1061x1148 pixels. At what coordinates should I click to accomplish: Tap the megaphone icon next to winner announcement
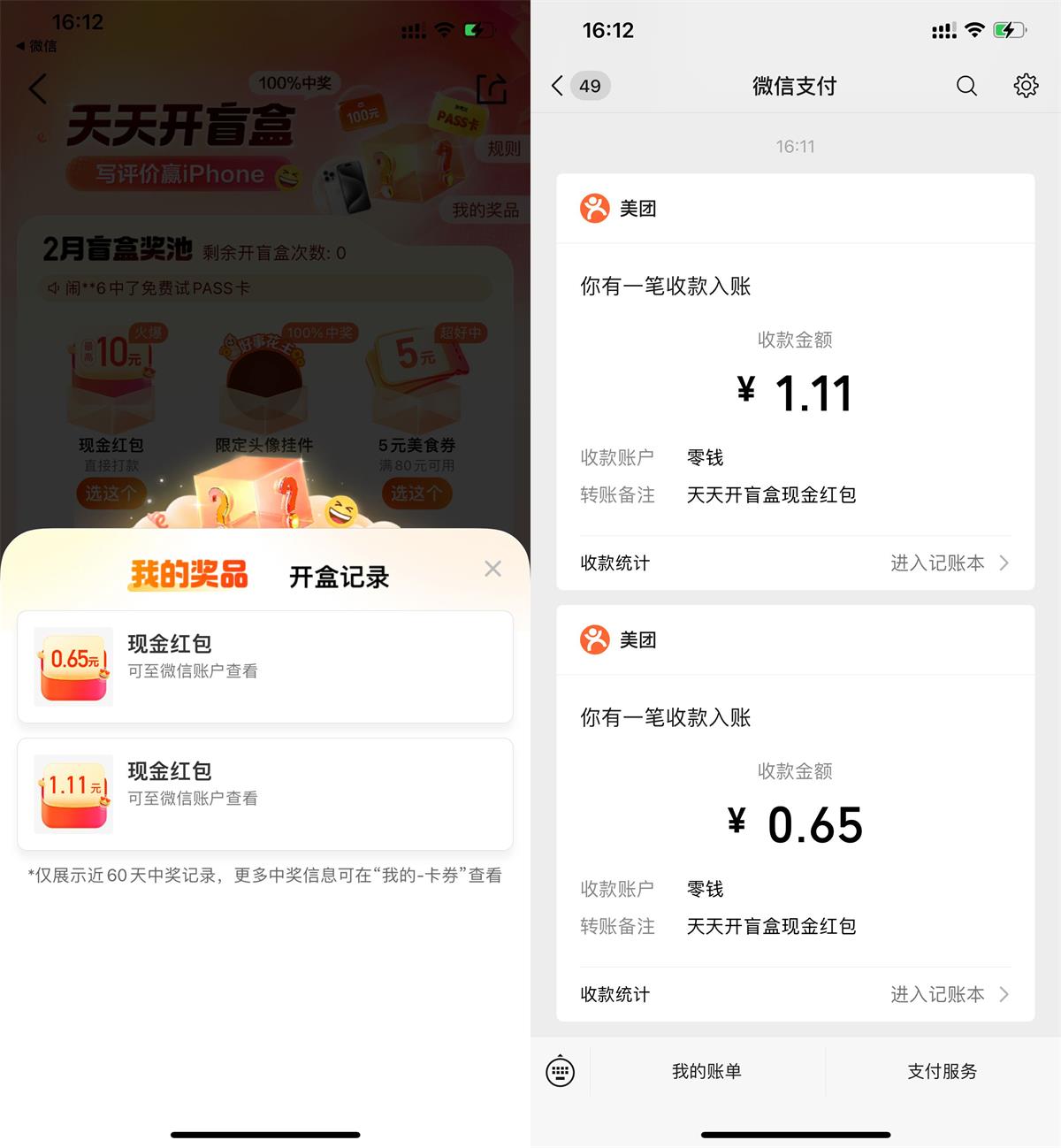tap(53, 288)
